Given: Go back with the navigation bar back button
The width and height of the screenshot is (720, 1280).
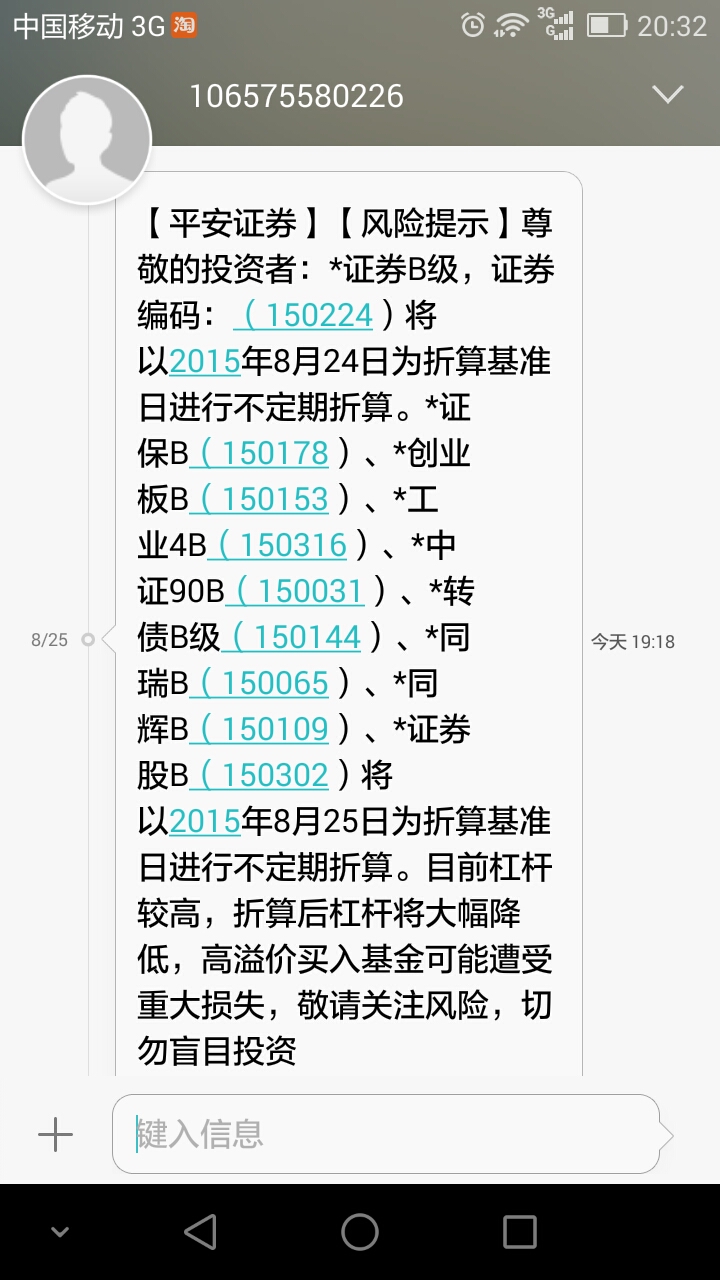Looking at the screenshot, I should pos(200,1232).
